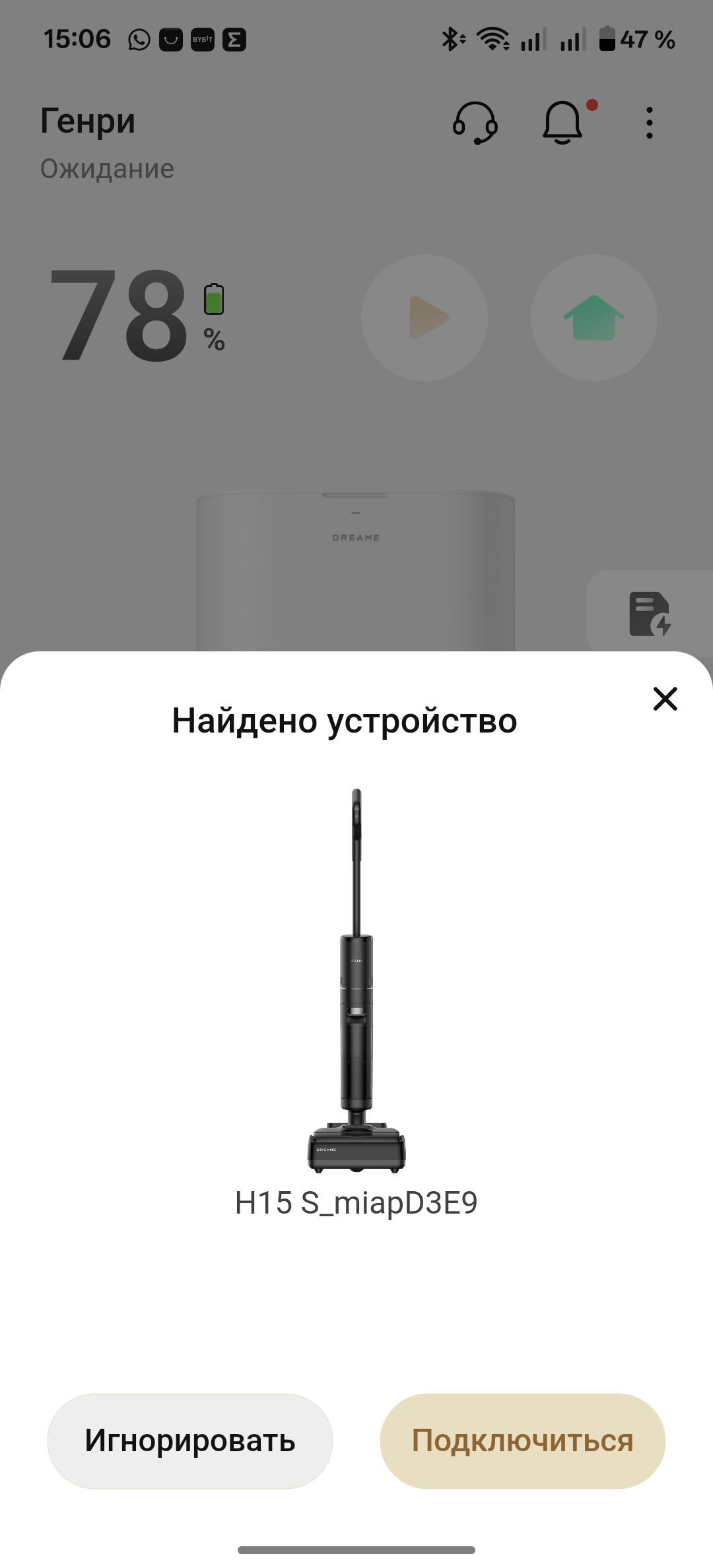Tap Подключиться to connect the device
The height and width of the screenshot is (1568, 713).
[522, 1441]
